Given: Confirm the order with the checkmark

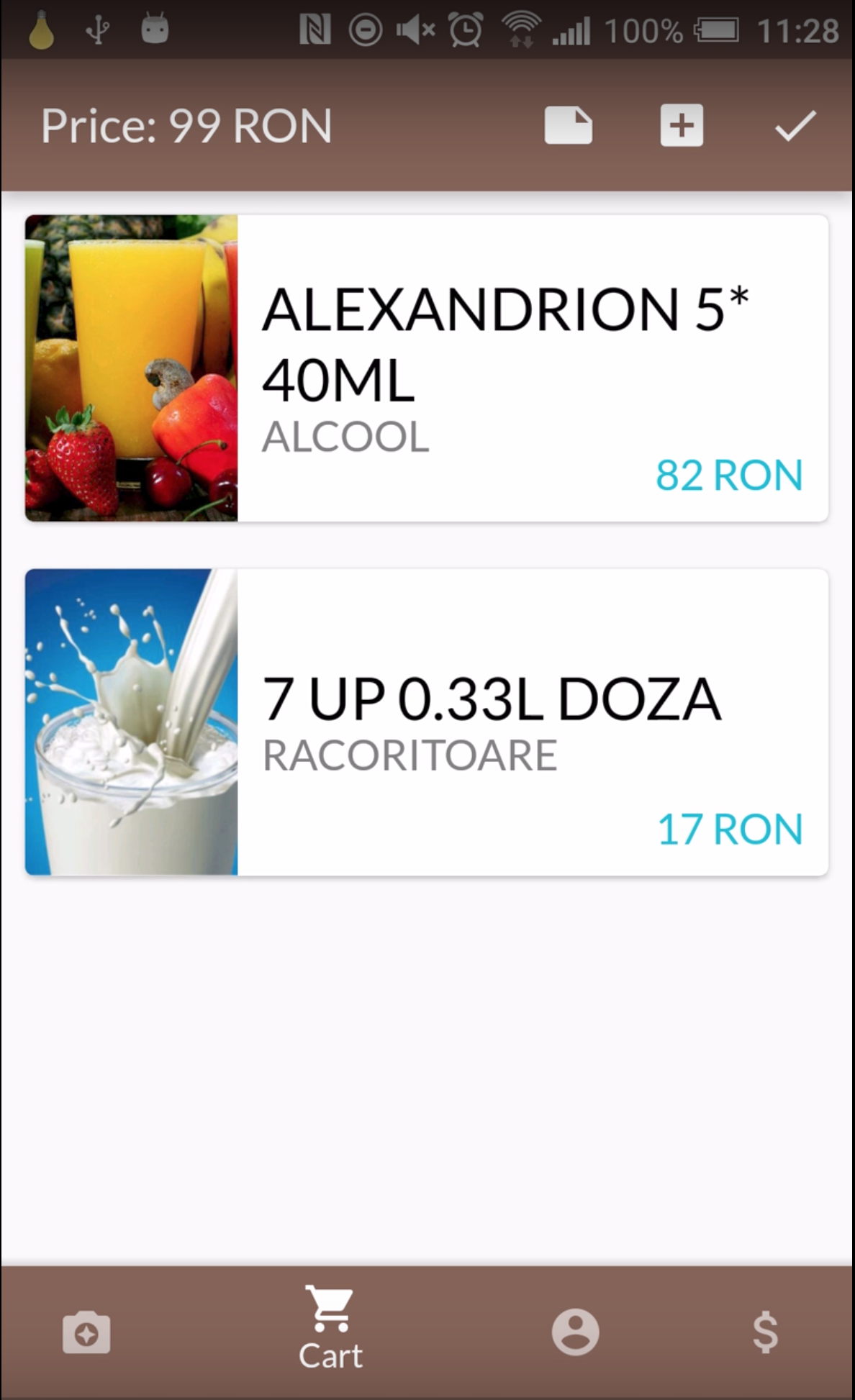Looking at the screenshot, I should click(795, 126).
